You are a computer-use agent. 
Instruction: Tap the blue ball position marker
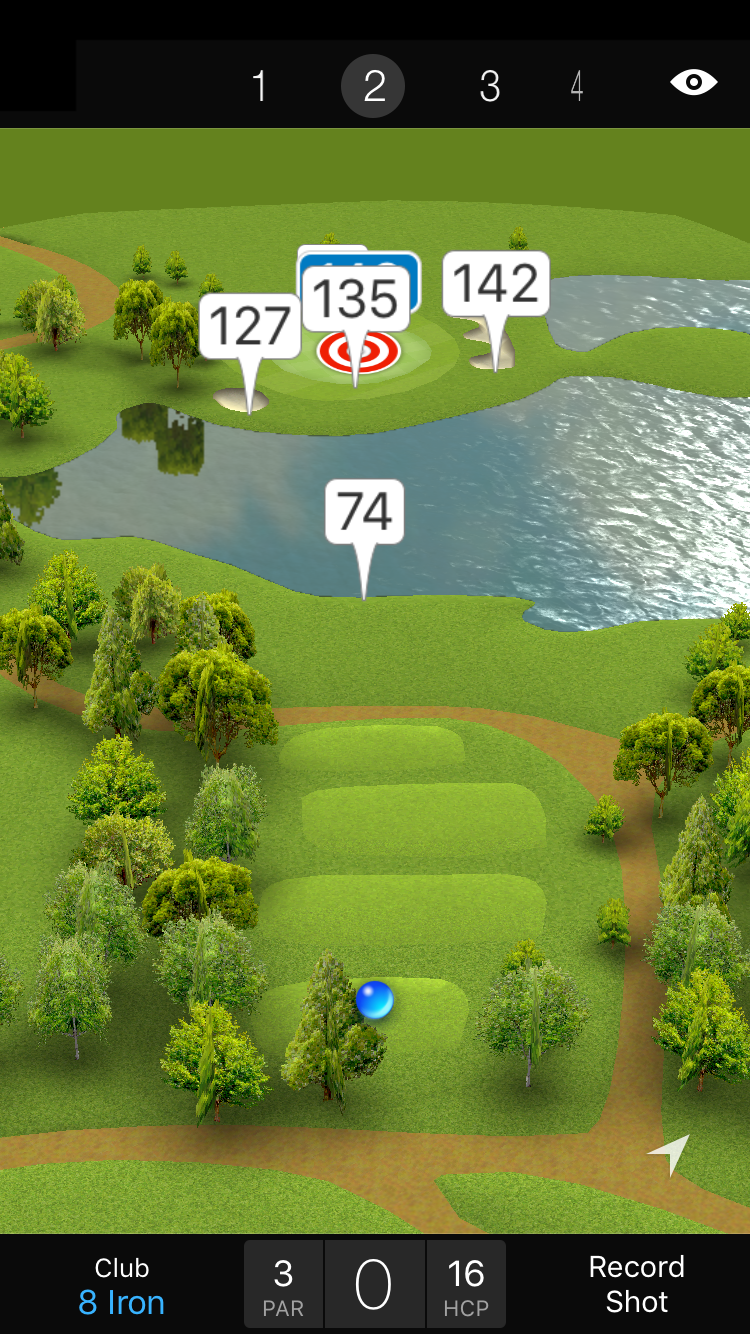tap(375, 1000)
